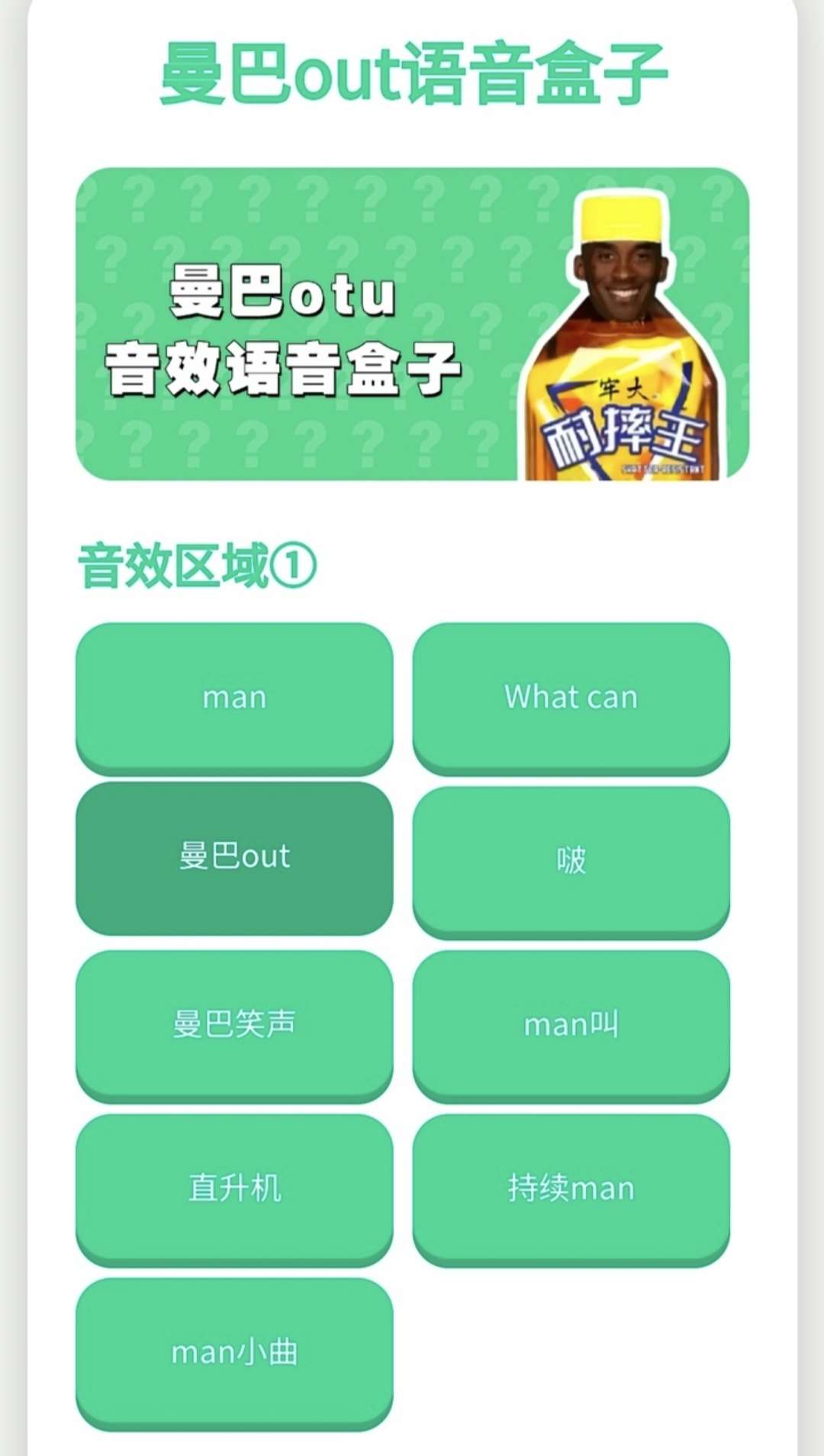
Task: Trigger the 曼巴out sound
Action: (x=234, y=858)
